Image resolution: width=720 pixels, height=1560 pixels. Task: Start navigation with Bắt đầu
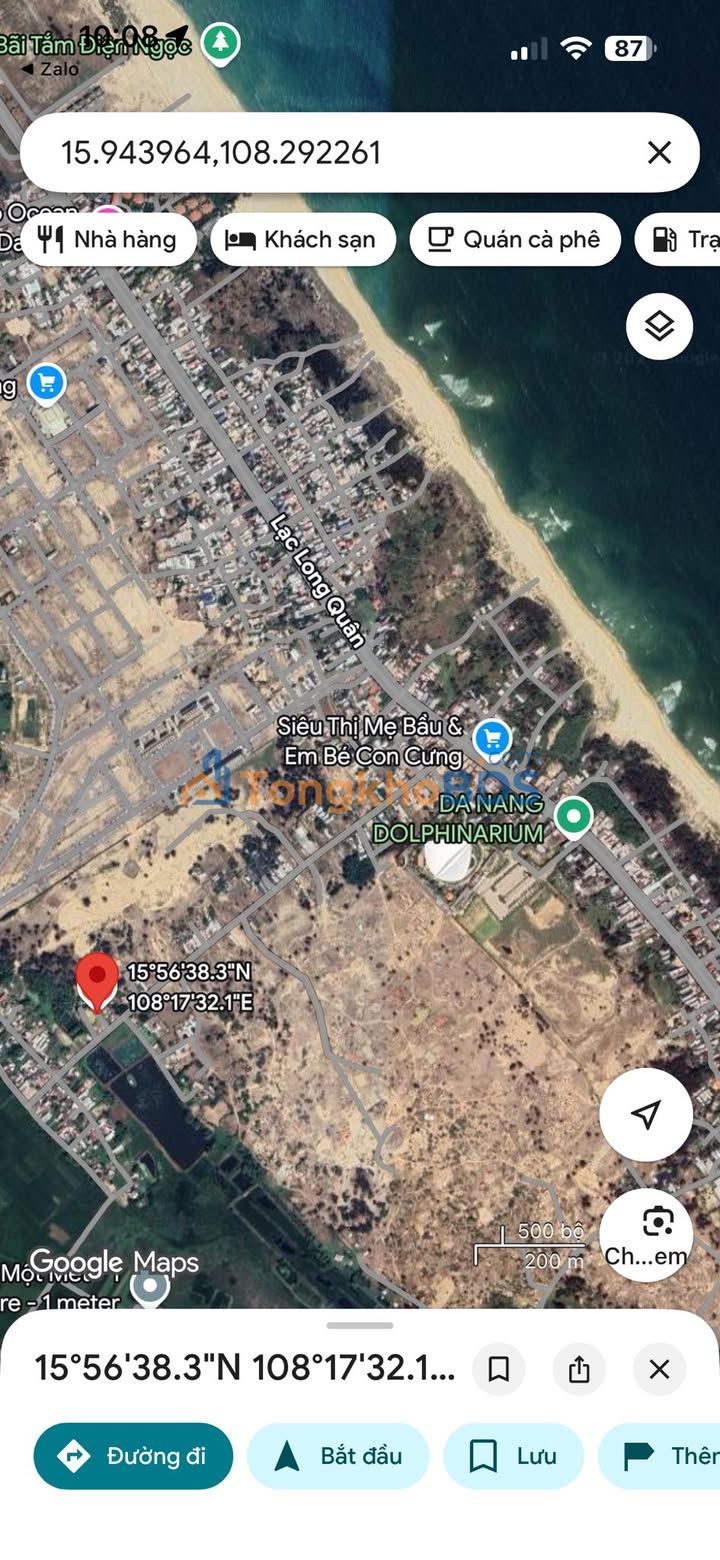point(337,1456)
